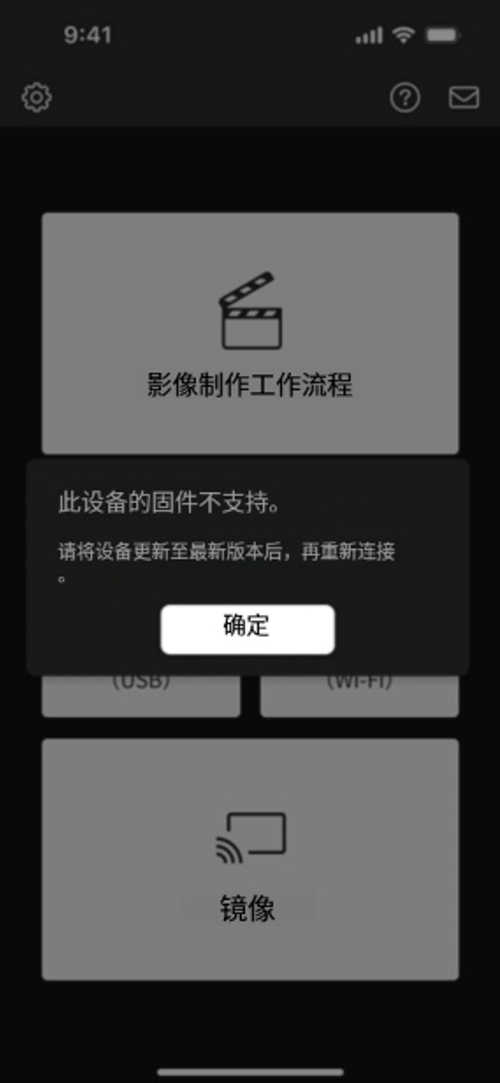Open the help question mark
The height and width of the screenshot is (1083, 500).
[405, 97]
